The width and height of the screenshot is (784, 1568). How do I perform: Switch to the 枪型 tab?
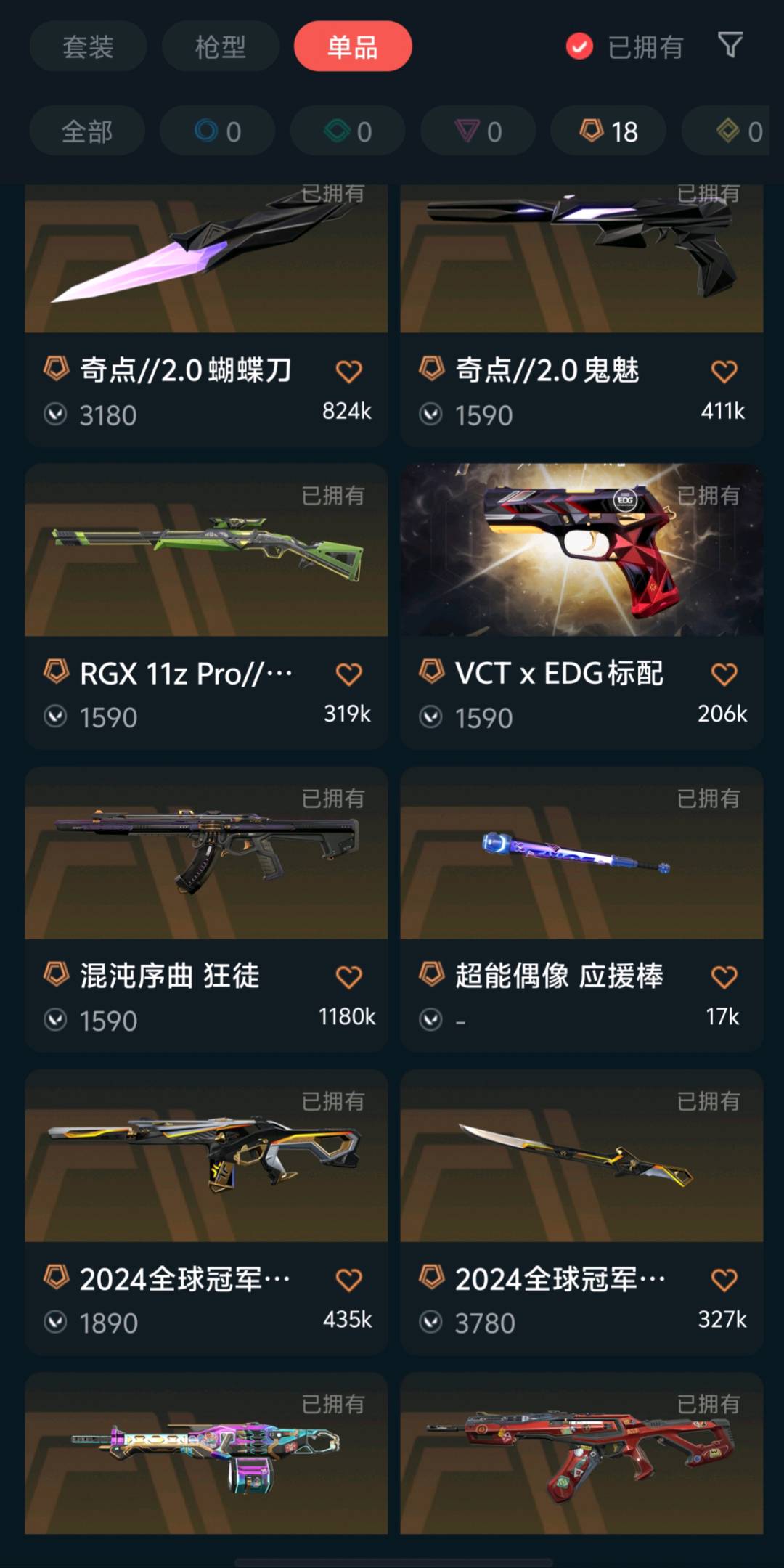220,46
